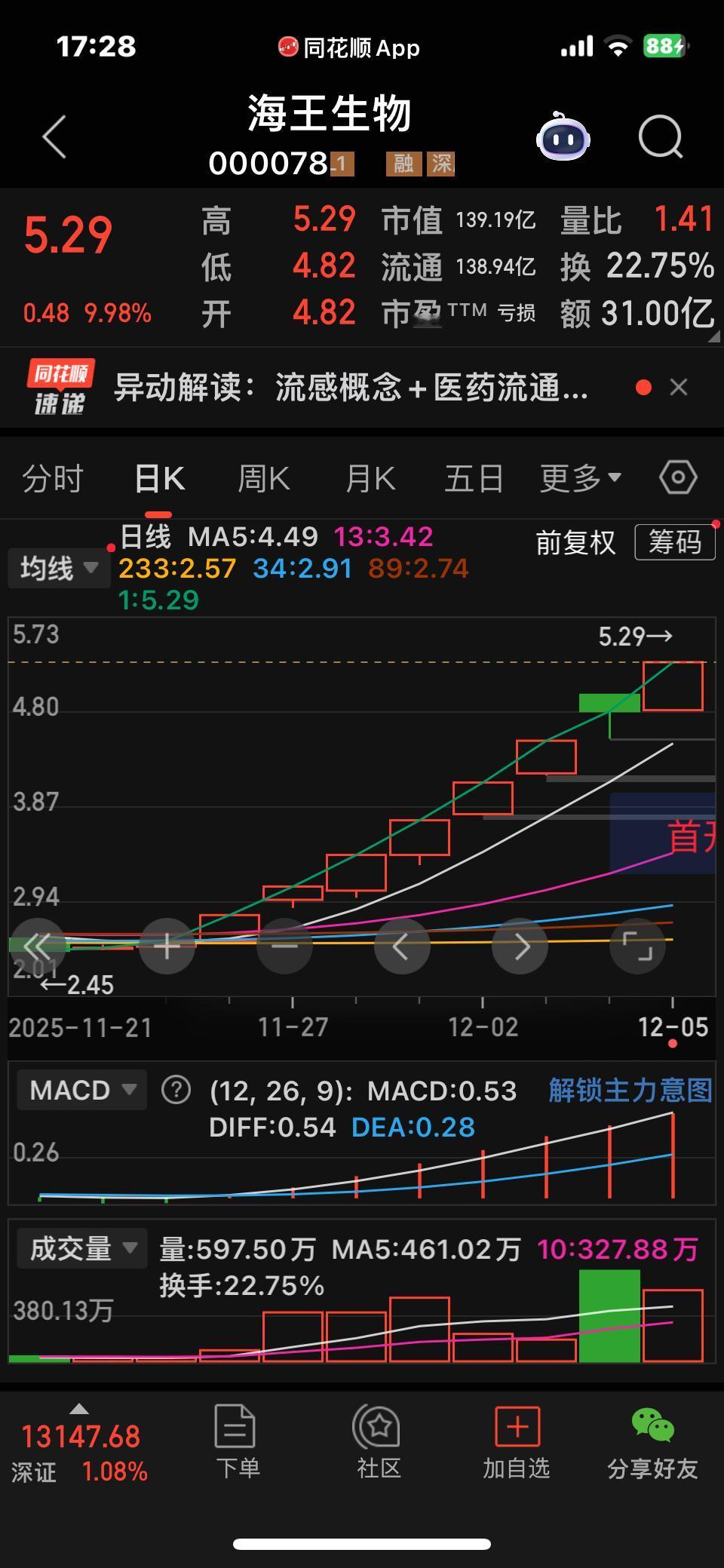Screen dimensions: 724x1568
Task: Open the 社区 community icon
Action: 376,1441
